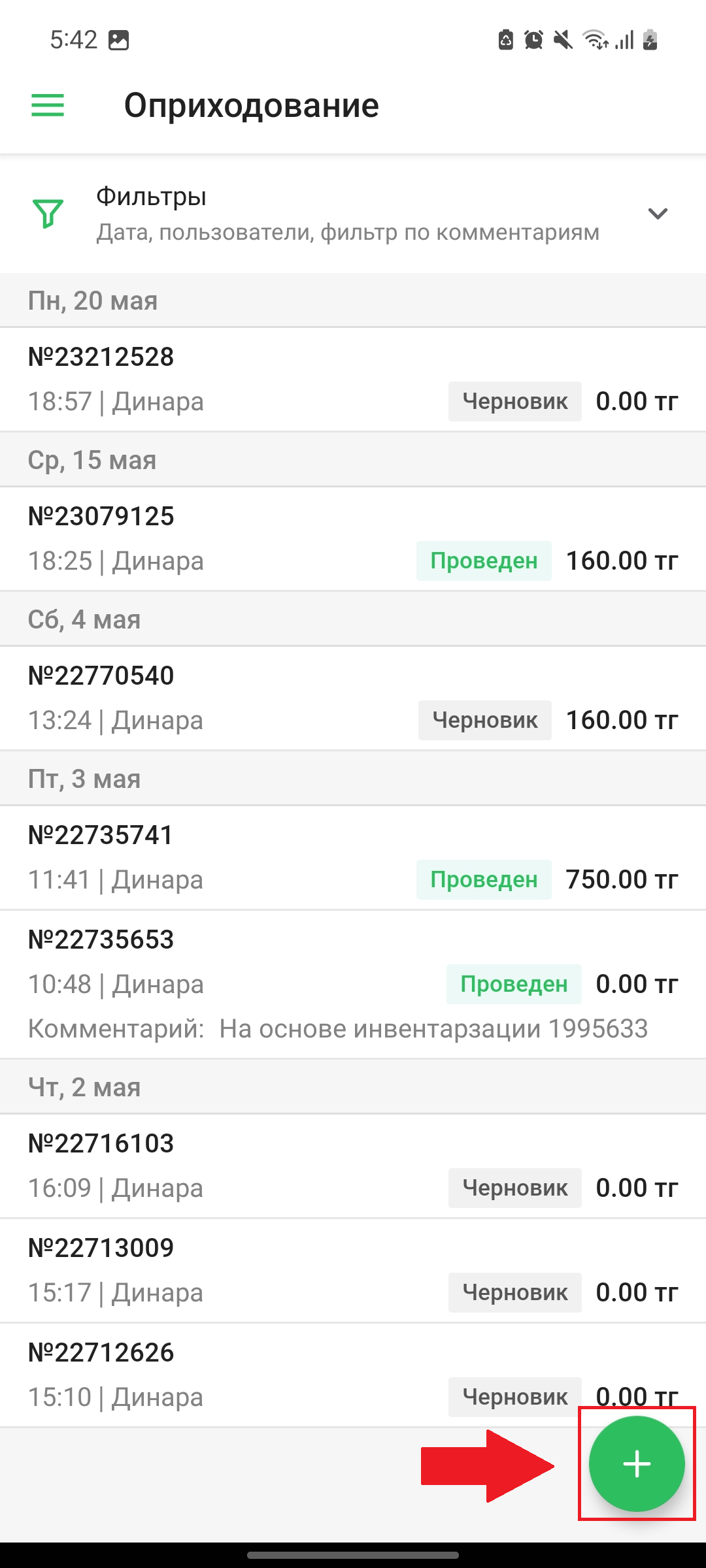The width and height of the screenshot is (706, 1568).
Task: Create a new document with the plus button
Action: pos(636,1464)
